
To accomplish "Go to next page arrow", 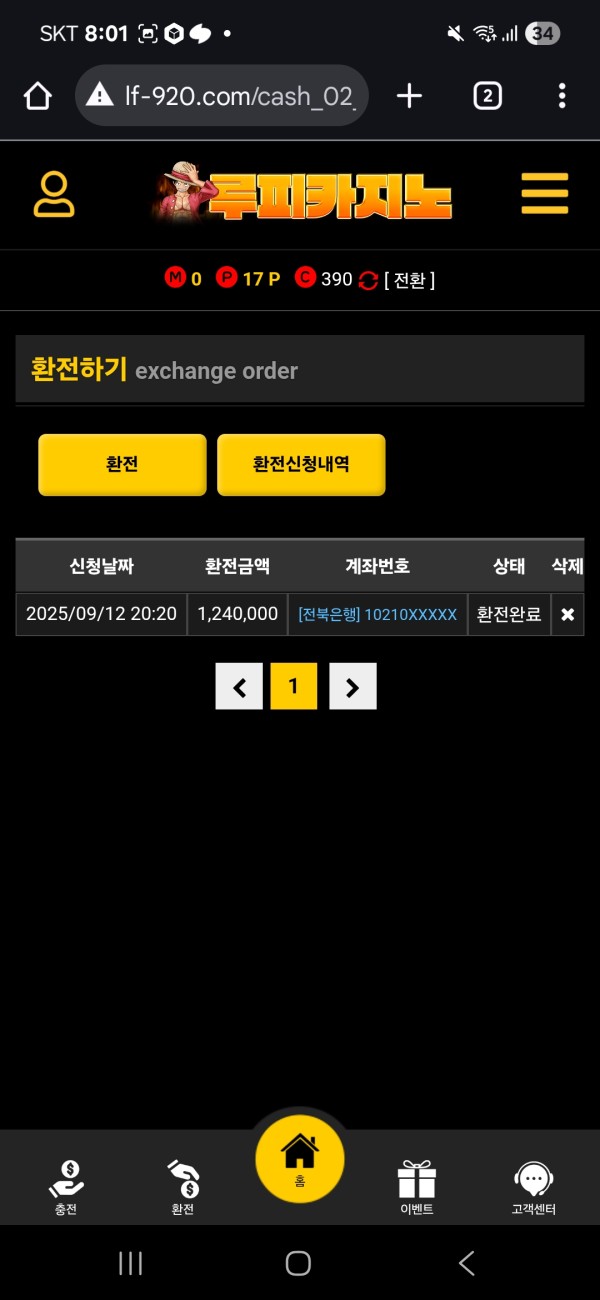I will [x=352, y=686].
